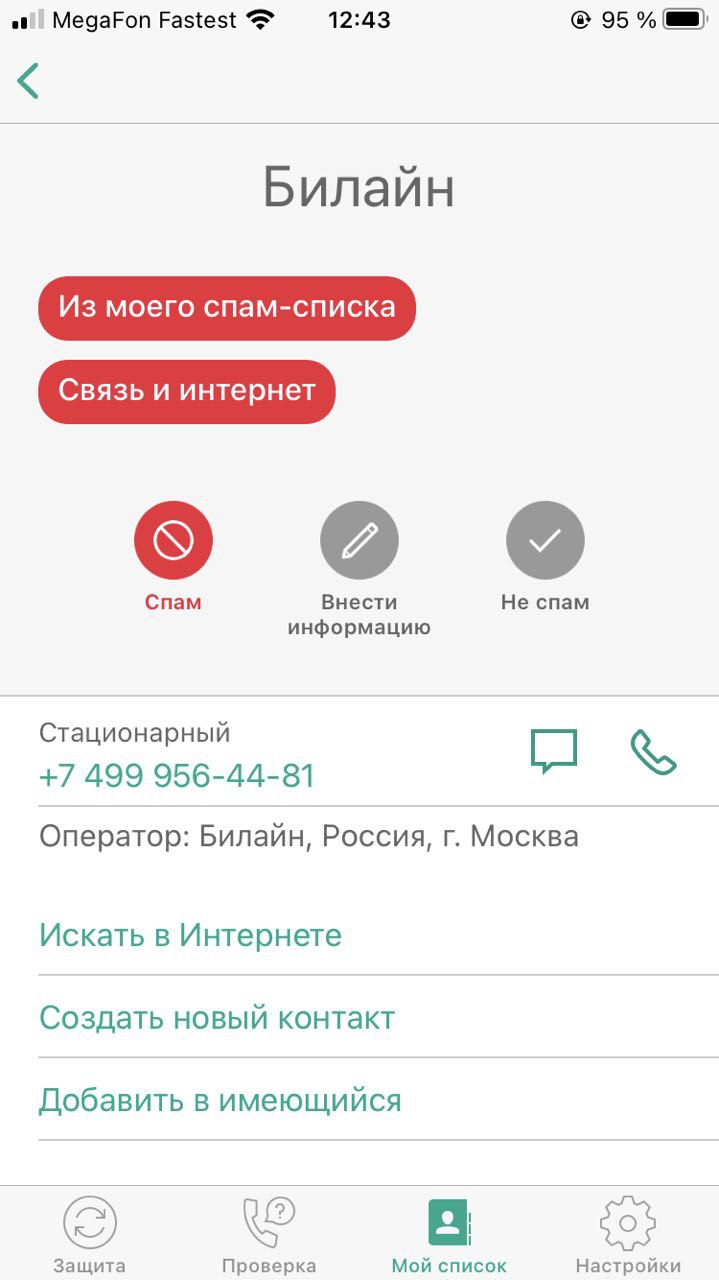The width and height of the screenshot is (719, 1280).
Task: Tap Внести информацию pencil button
Action: (359, 541)
